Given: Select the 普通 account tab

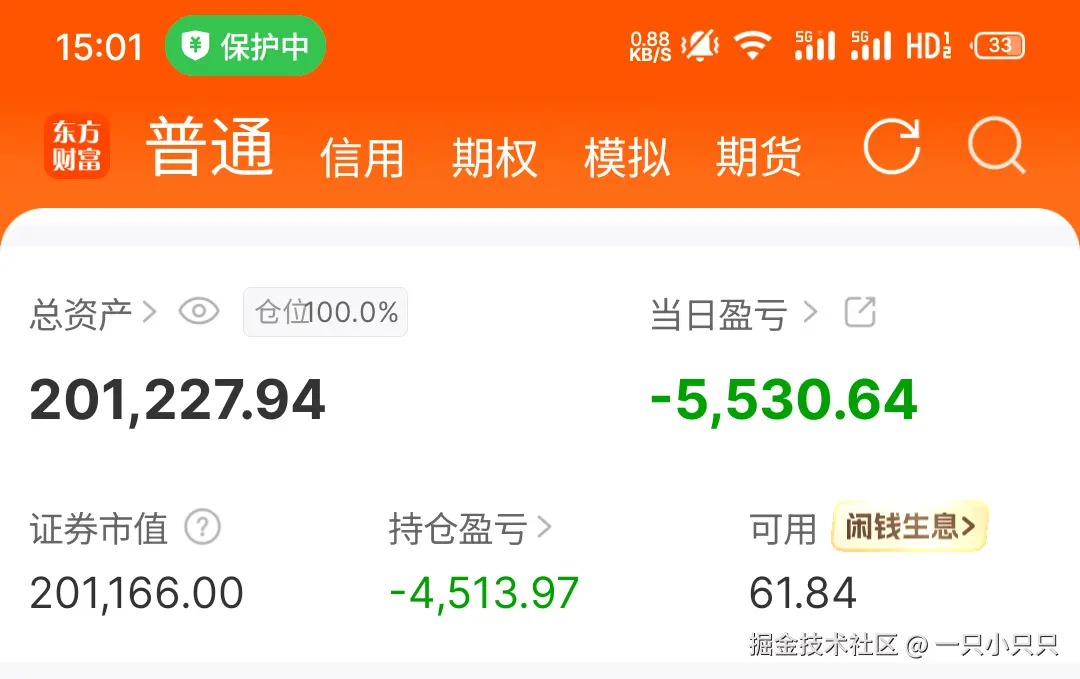Looking at the screenshot, I should point(210,150).
